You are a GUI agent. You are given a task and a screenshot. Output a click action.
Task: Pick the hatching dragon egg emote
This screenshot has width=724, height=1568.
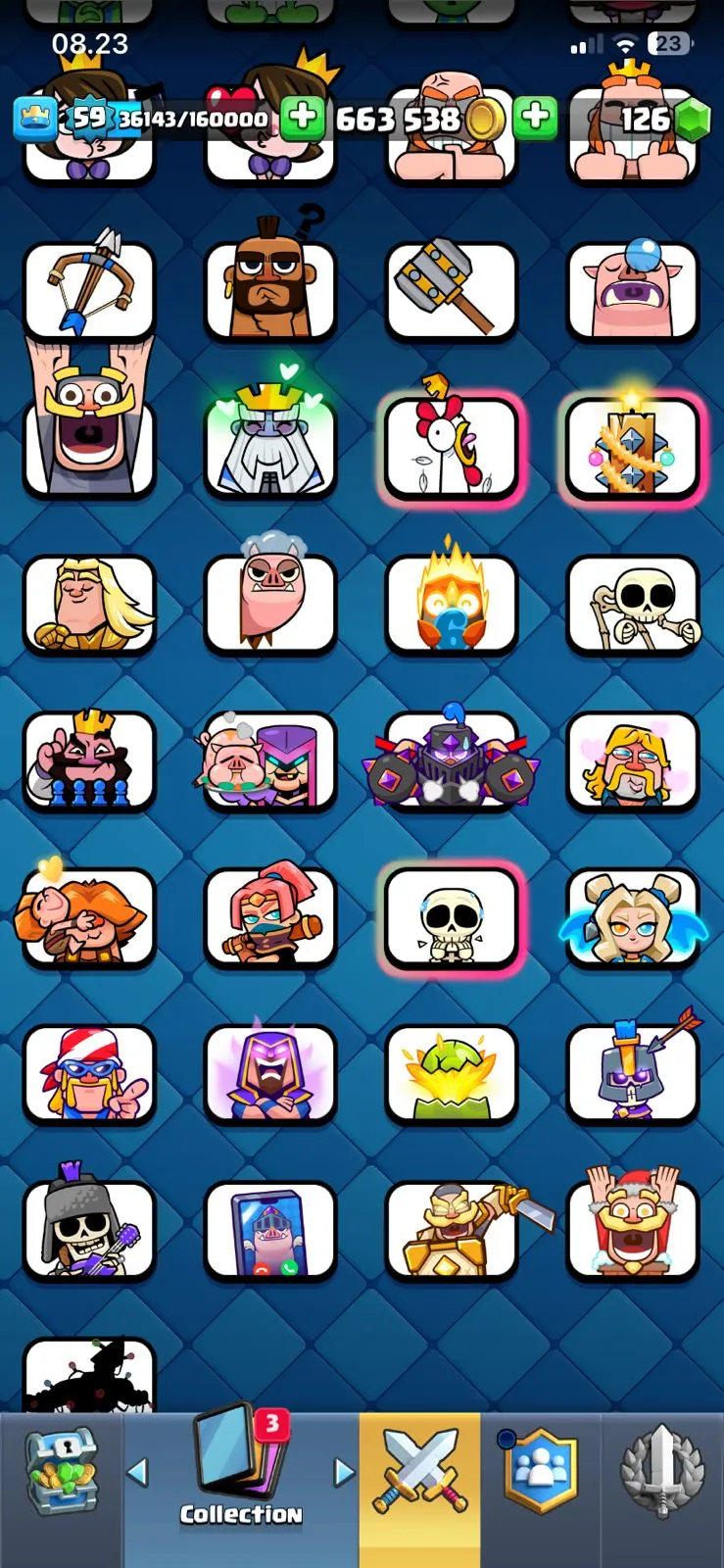pyautogui.click(x=452, y=1074)
